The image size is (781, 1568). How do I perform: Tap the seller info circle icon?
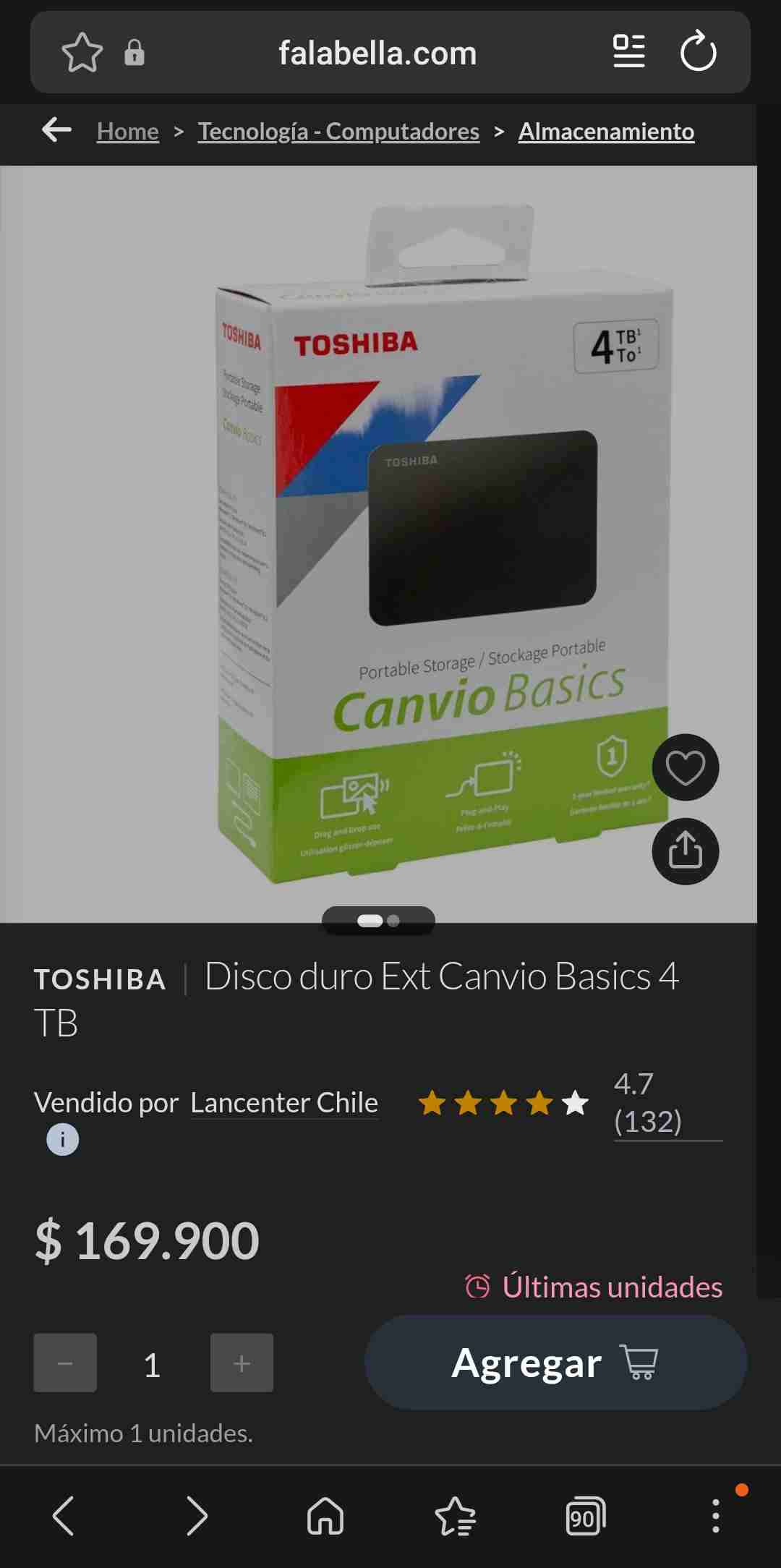point(62,1139)
